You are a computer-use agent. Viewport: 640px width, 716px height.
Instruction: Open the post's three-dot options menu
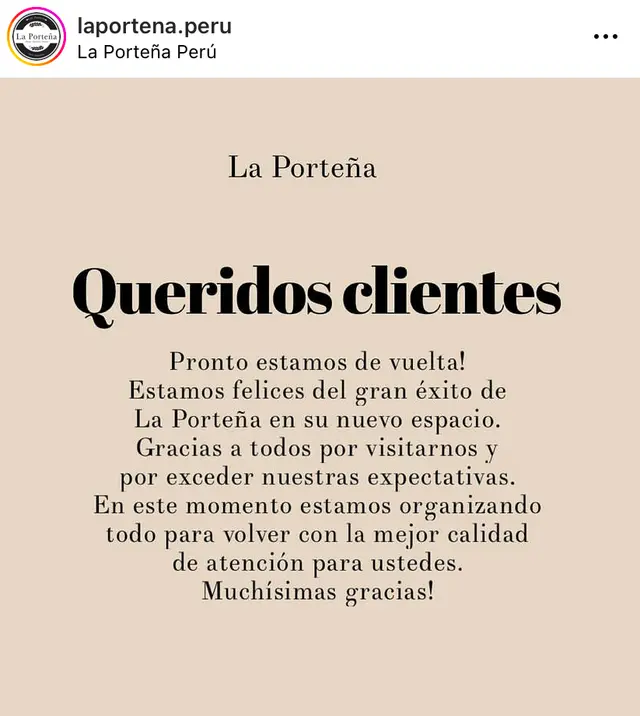pos(606,37)
